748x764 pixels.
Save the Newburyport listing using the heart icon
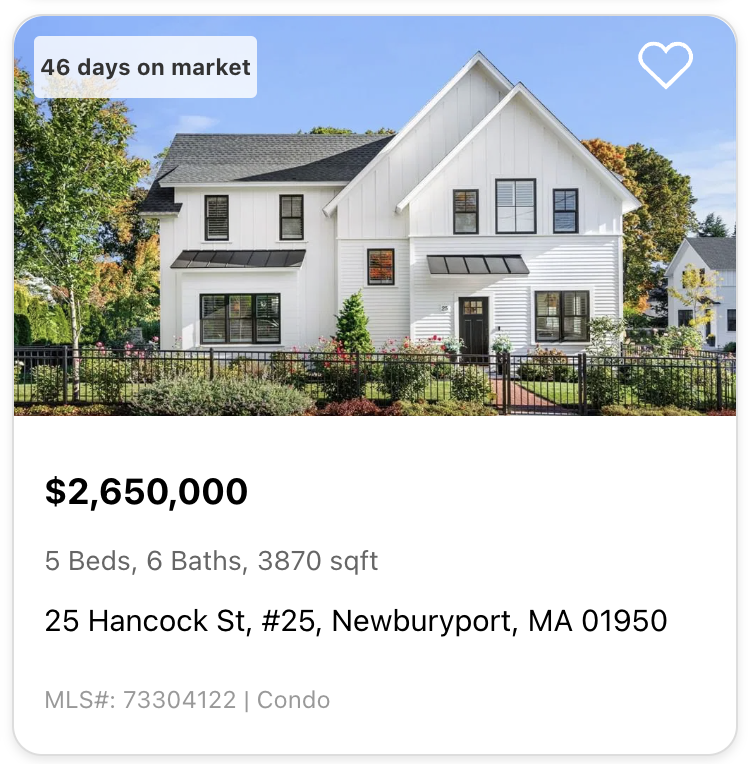666,67
